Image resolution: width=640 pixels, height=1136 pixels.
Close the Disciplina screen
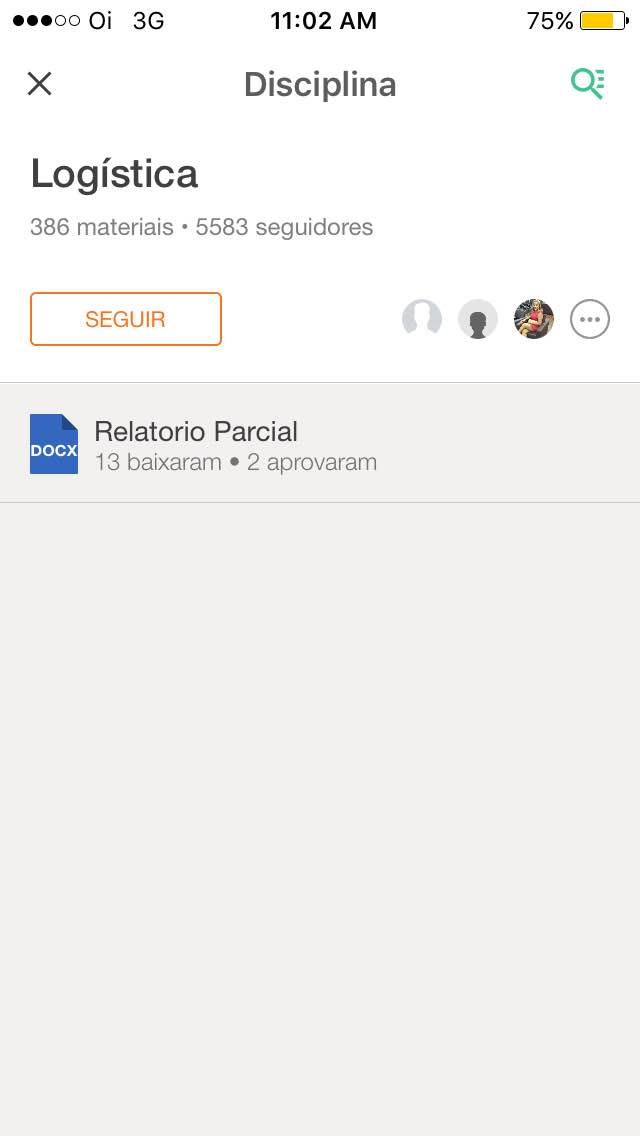(x=39, y=84)
